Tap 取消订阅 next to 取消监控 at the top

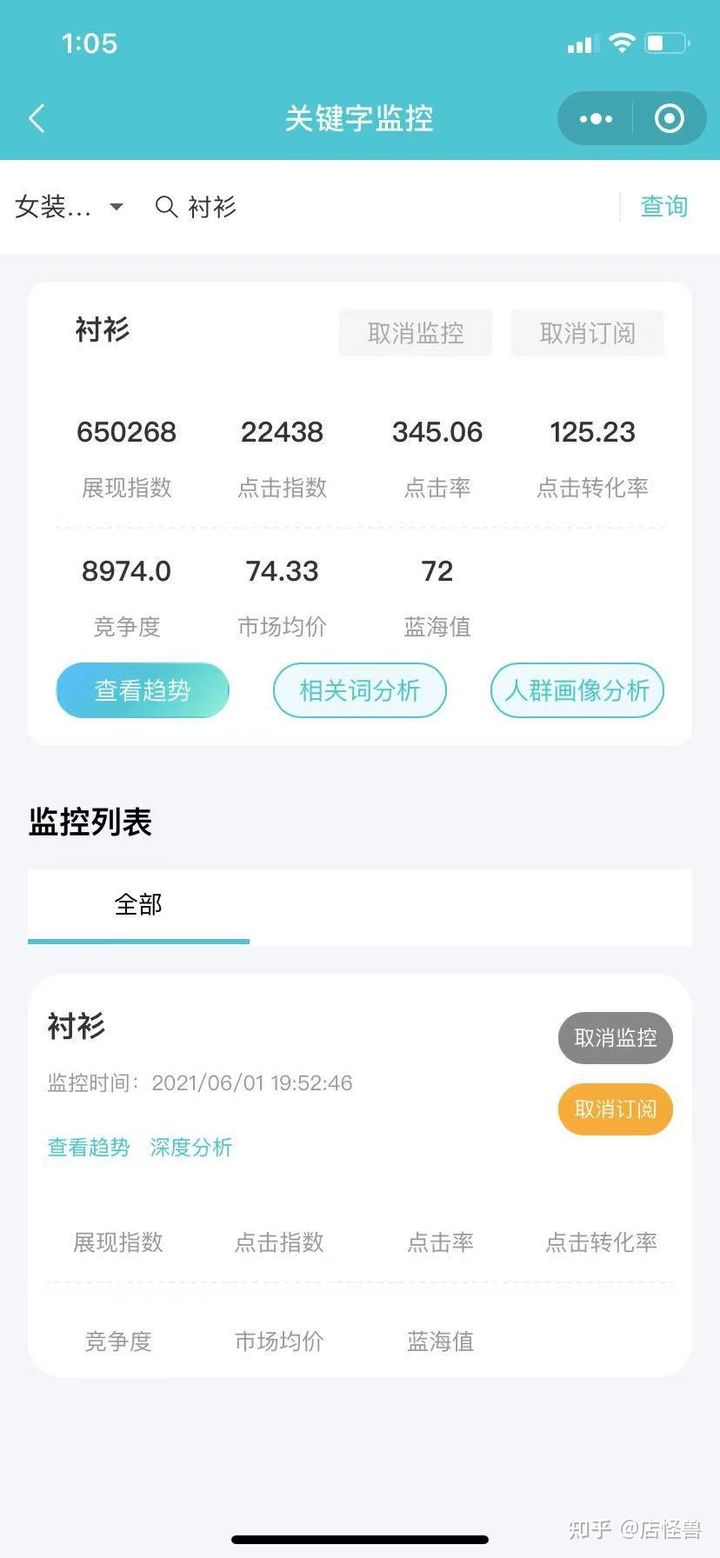tap(588, 333)
